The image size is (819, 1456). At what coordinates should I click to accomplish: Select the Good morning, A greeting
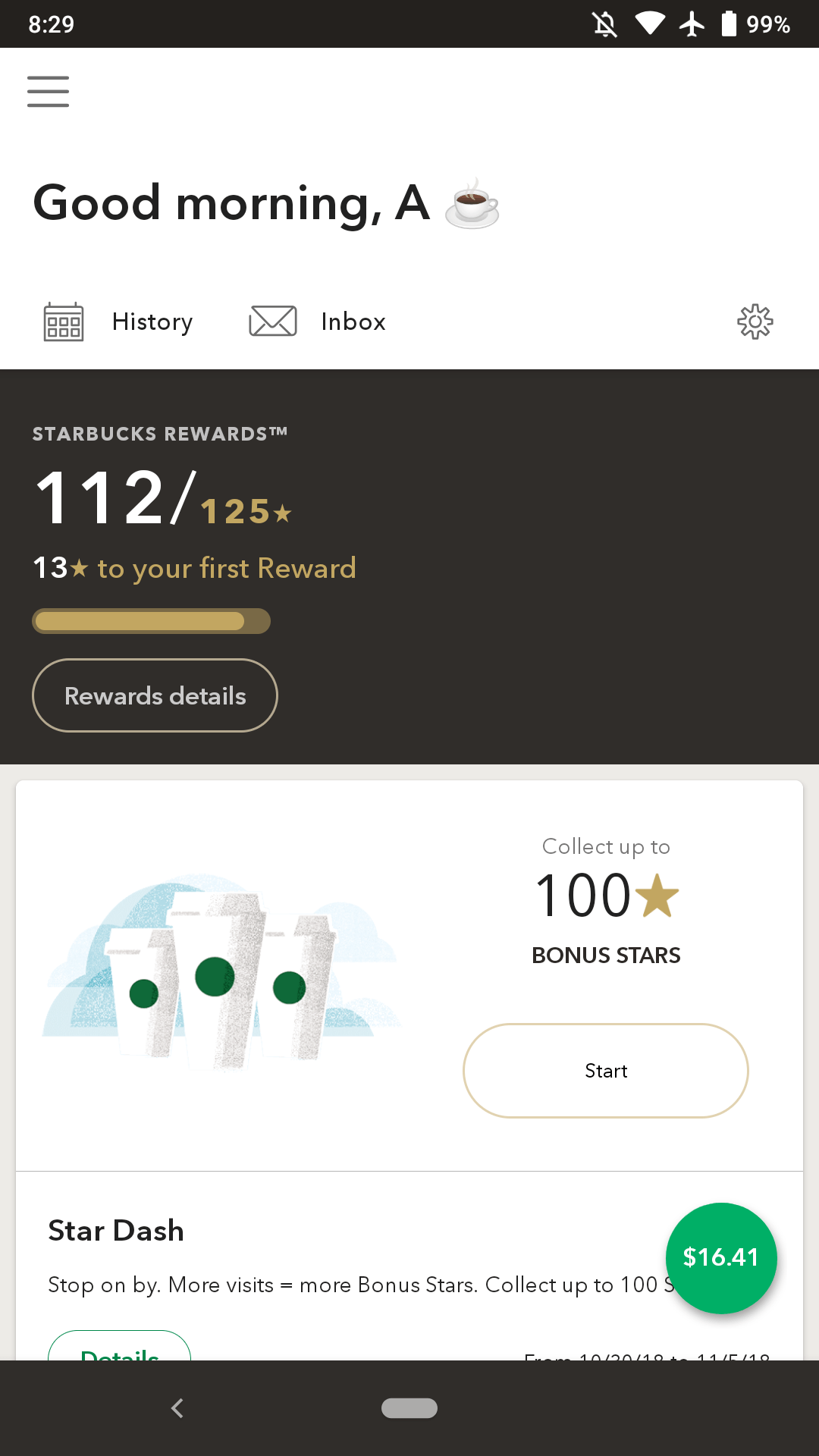click(231, 202)
